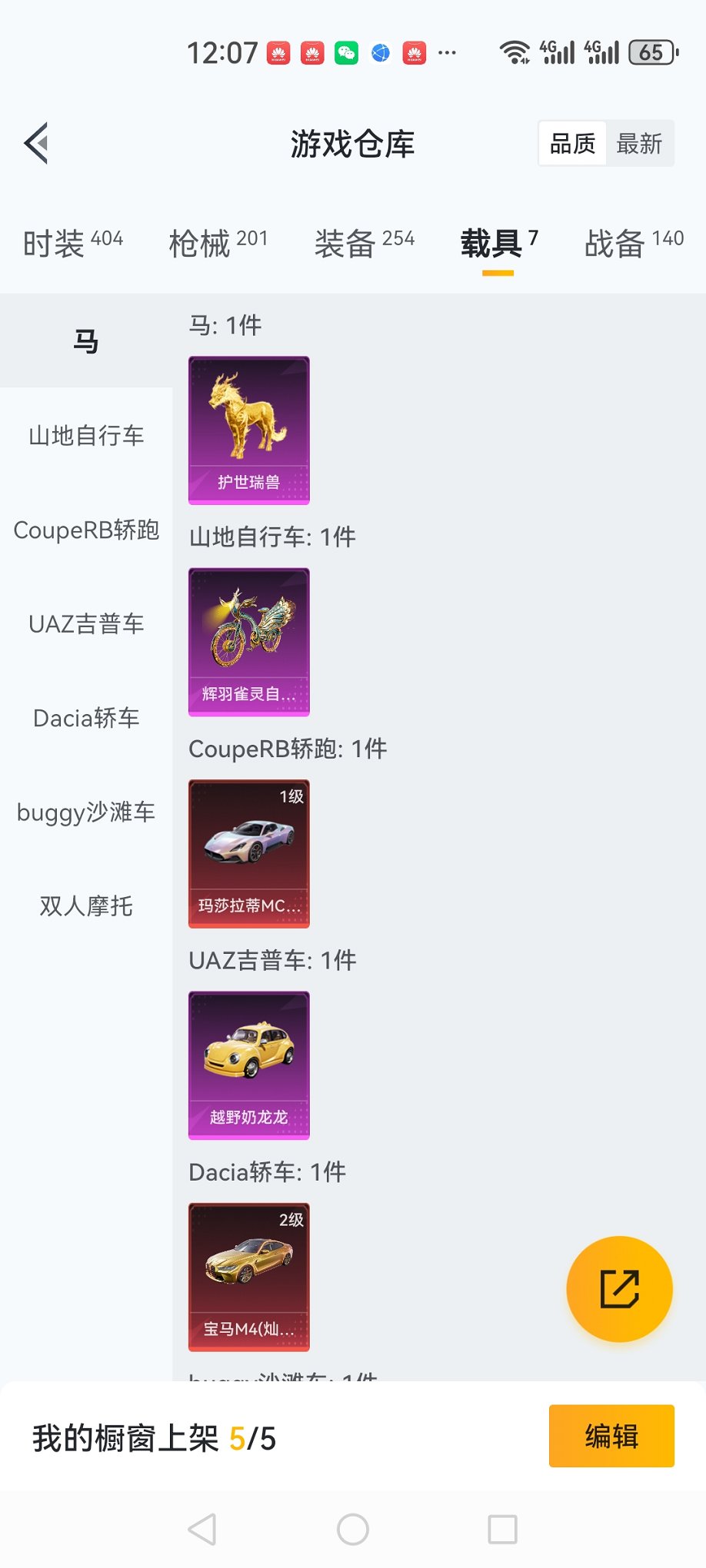Select buggy沙滩车 category
This screenshot has width=706, height=1568.
[x=85, y=812]
